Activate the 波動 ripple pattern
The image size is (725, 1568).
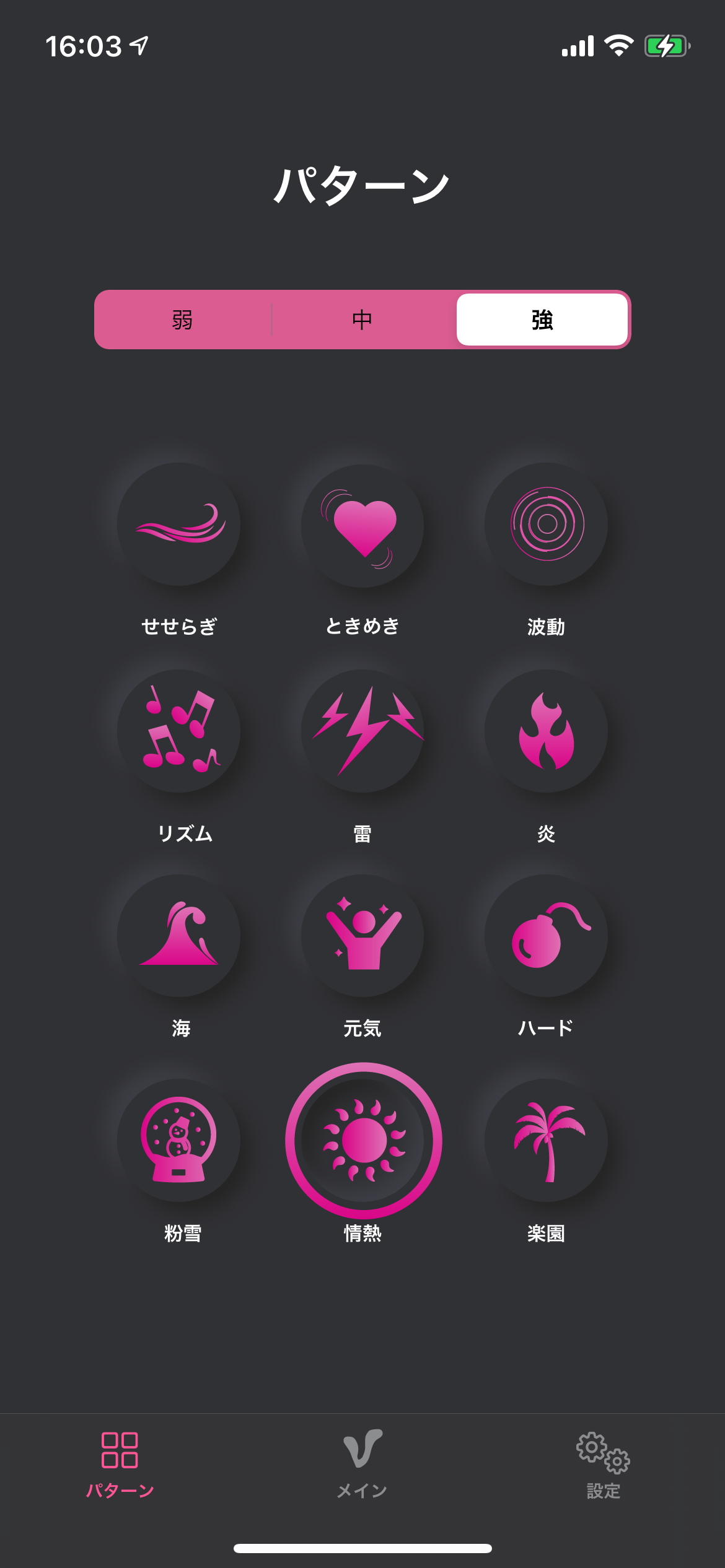point(547,524)
